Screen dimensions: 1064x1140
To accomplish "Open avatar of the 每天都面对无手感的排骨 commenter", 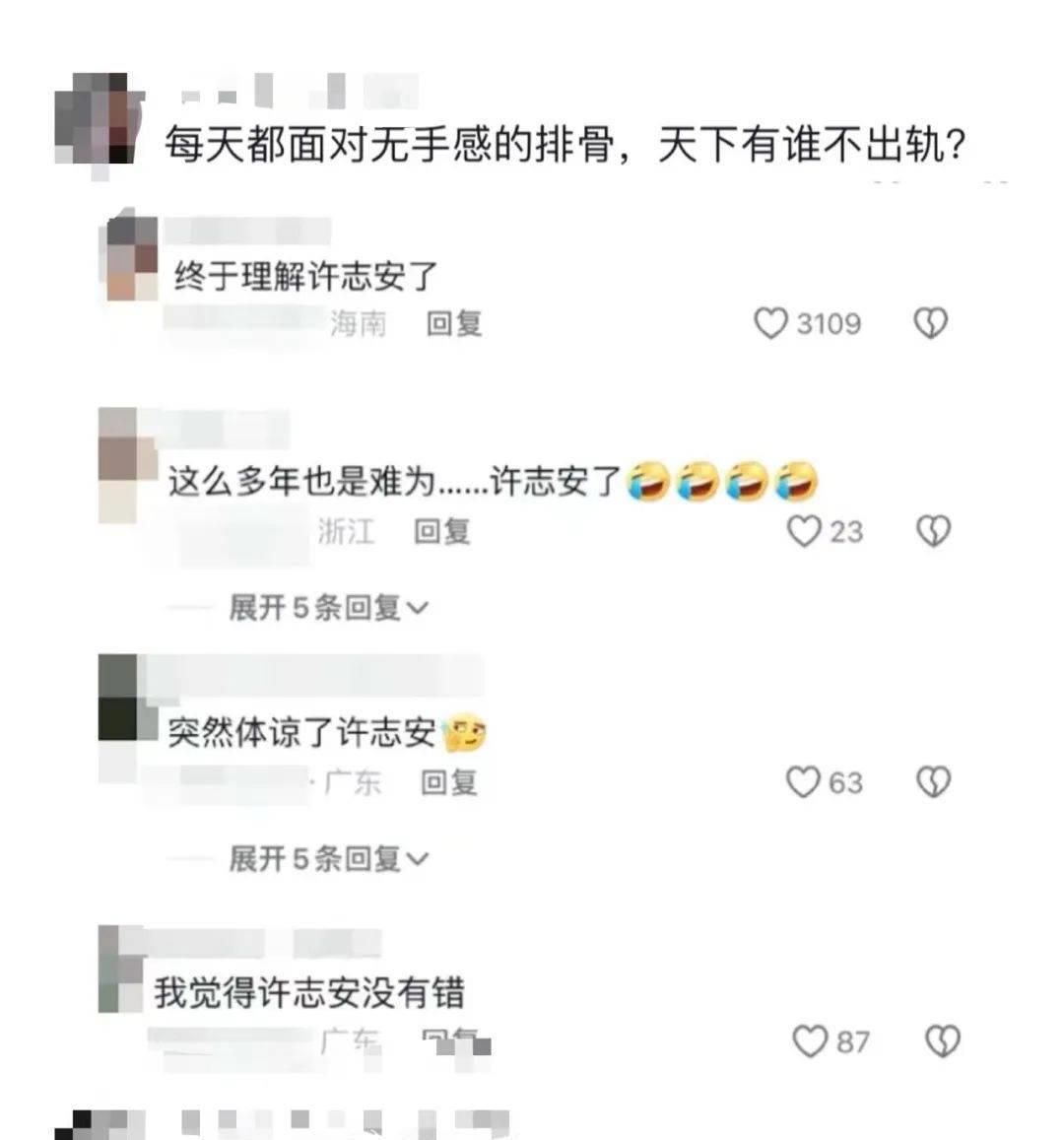I will [x=97, y=123].
